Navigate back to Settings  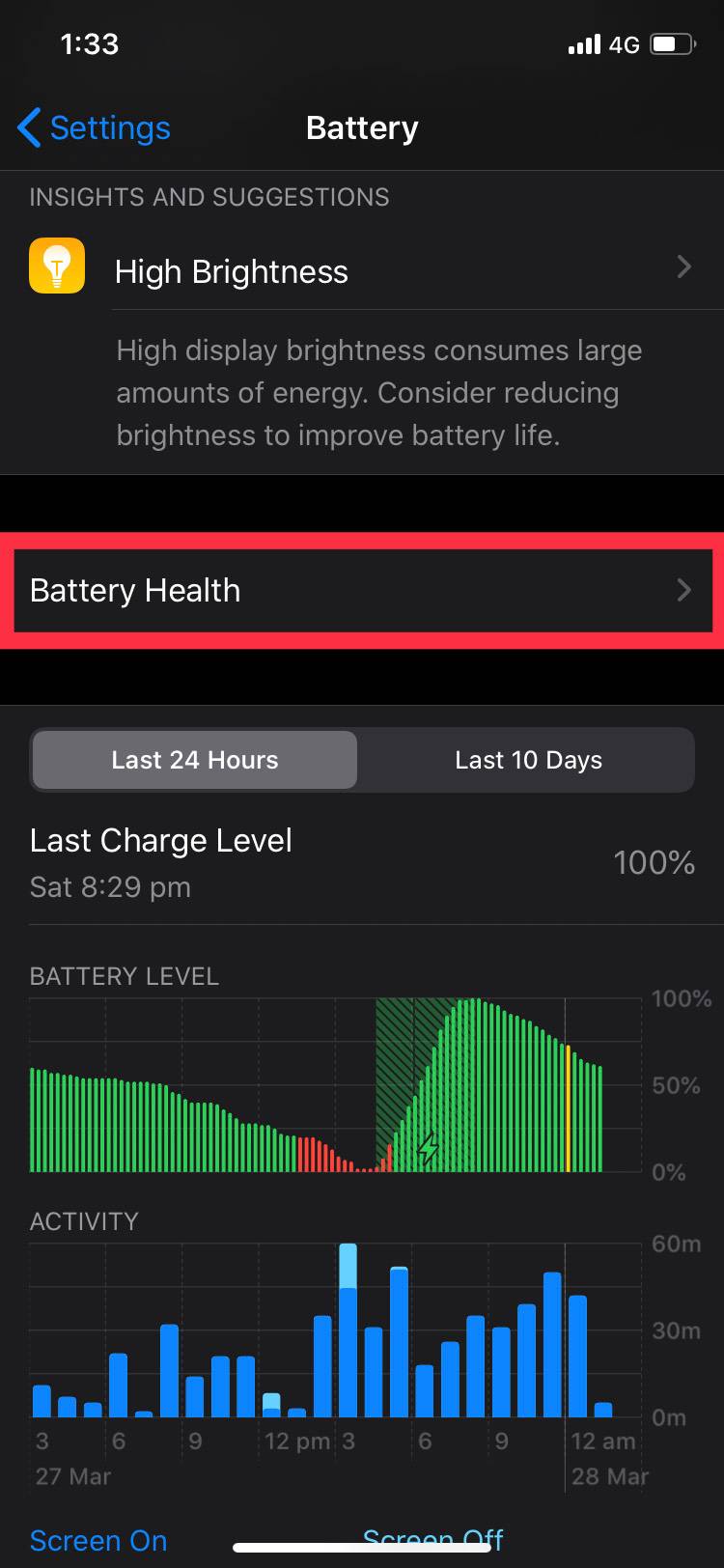(x=93, y=126)
